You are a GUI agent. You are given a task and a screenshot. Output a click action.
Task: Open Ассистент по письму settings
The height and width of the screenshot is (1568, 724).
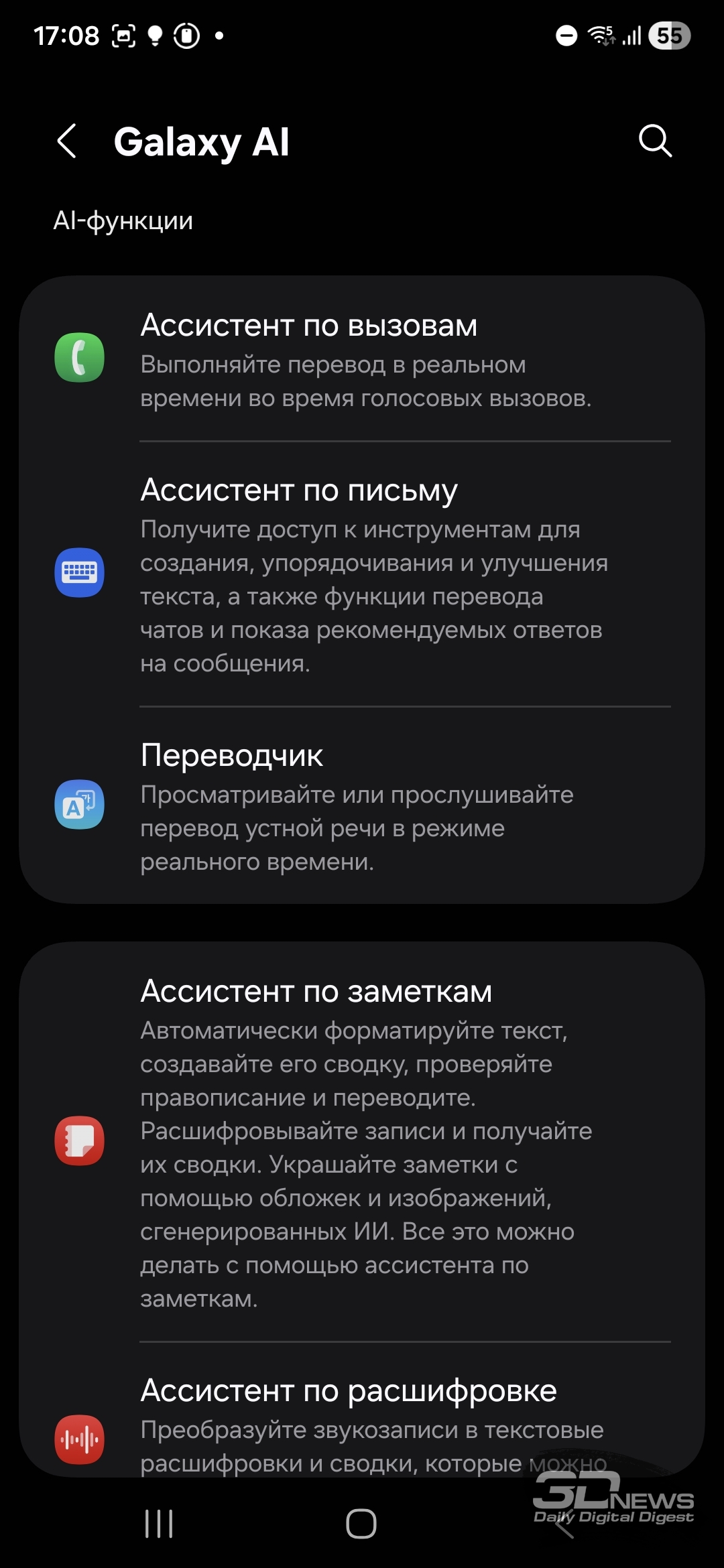(362, 574)
